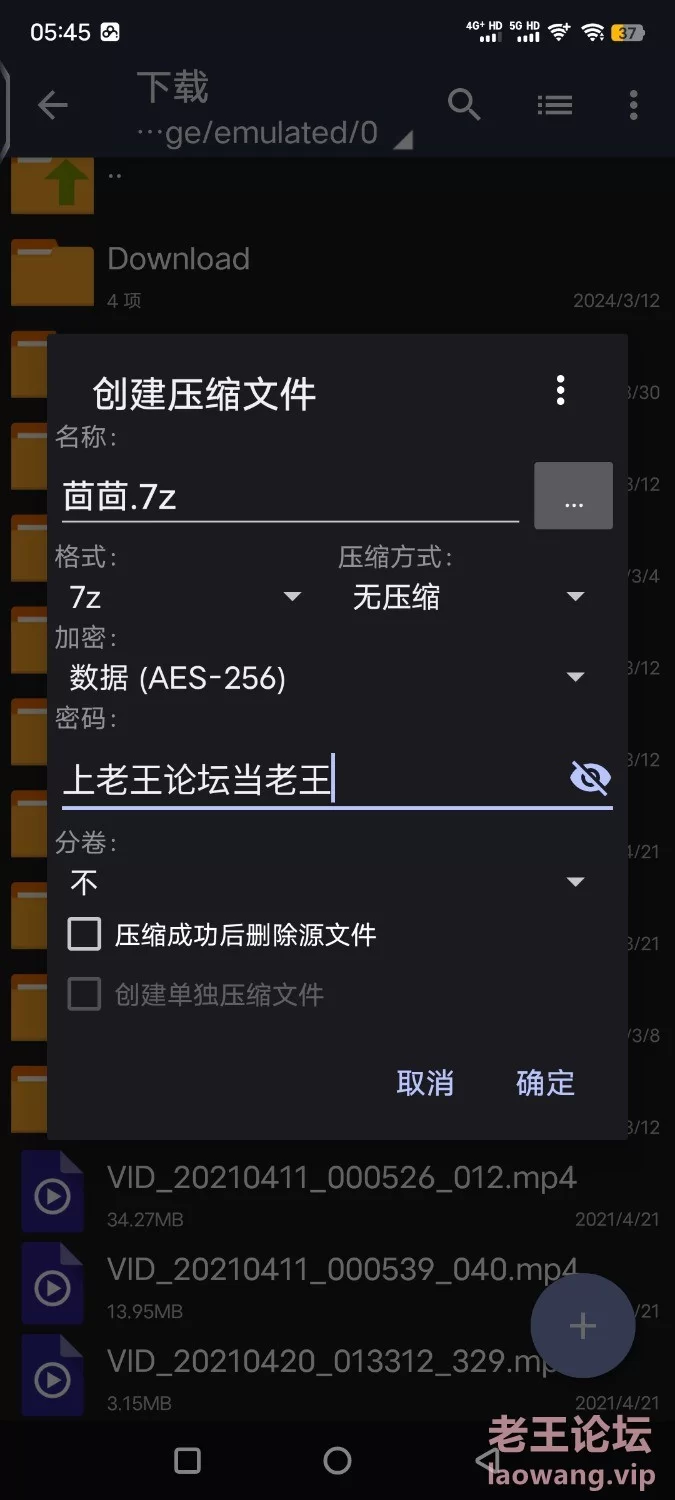Open recent apps from navigation bar
The height and width of the screenshot is (1500, 675).
tap(187, 1461)
